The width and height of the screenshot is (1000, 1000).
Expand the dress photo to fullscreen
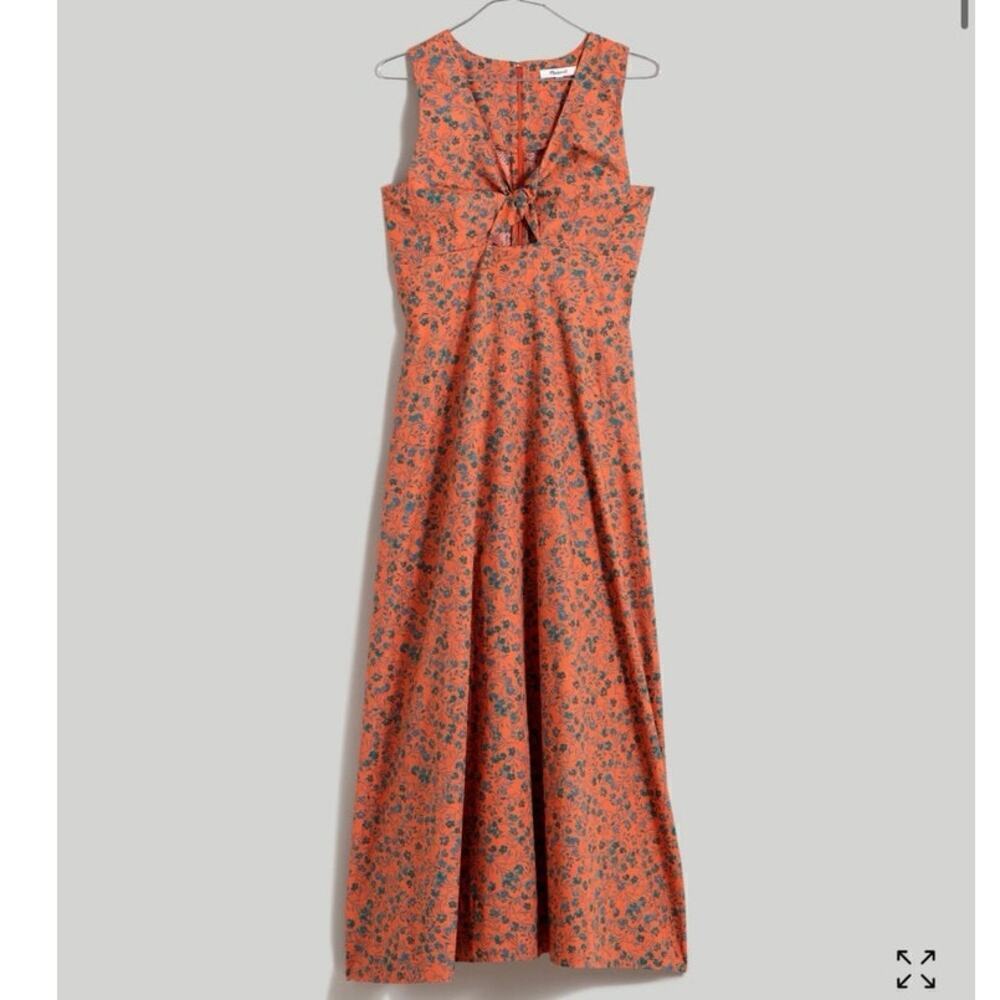[x=916, y=969]
